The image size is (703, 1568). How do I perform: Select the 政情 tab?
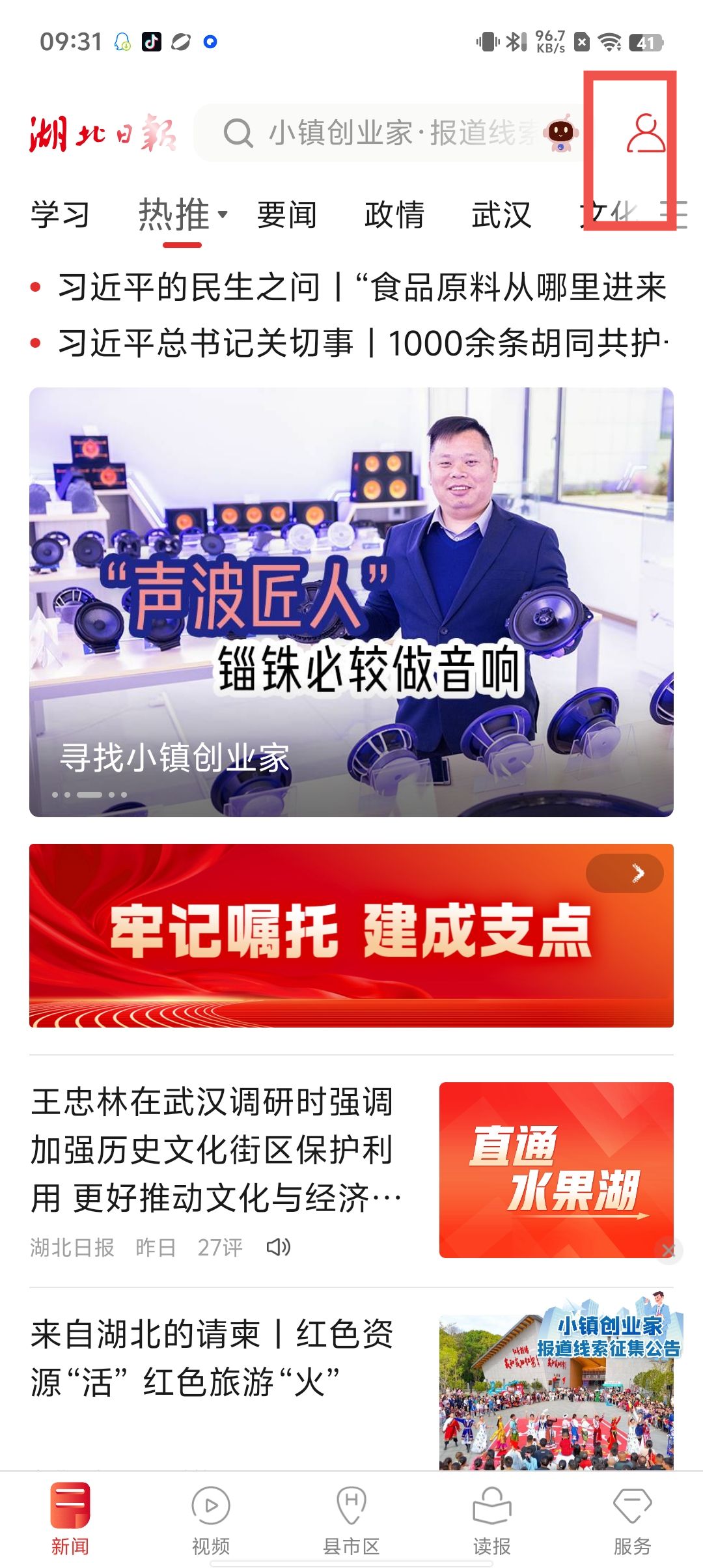coord(394,215)
